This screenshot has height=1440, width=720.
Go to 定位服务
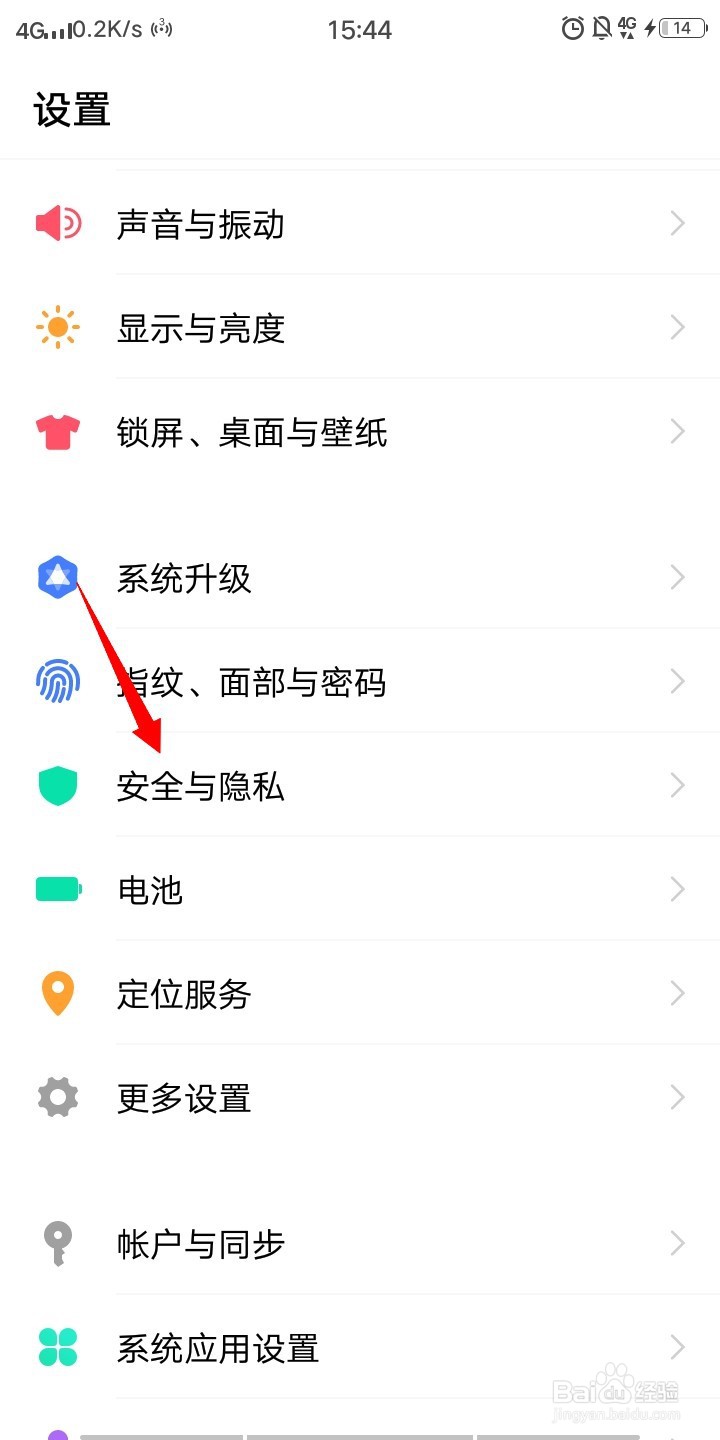(x=360, y=994)
